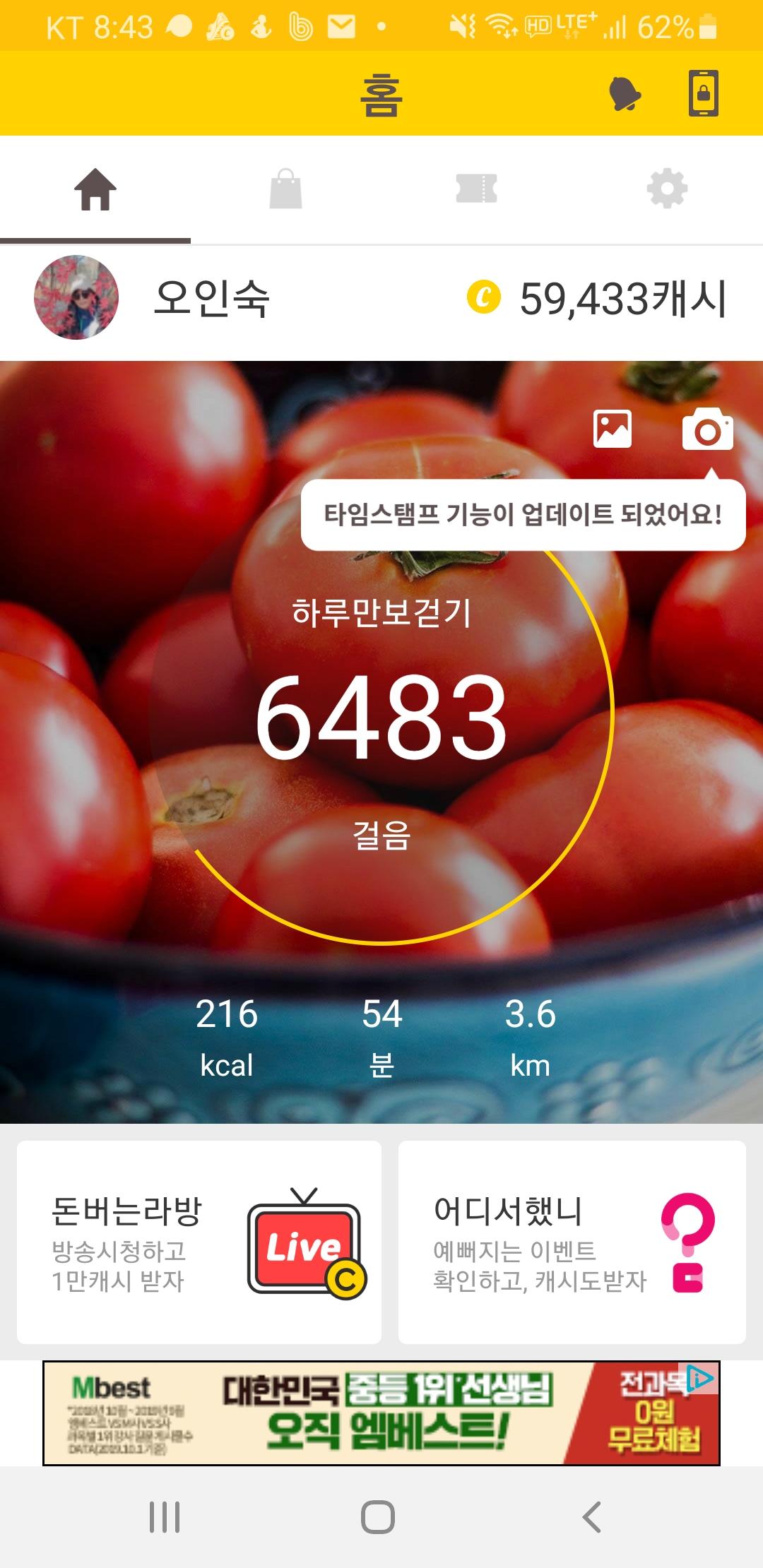Tap the ad info icon on Mbest banner

[702, 1378]
